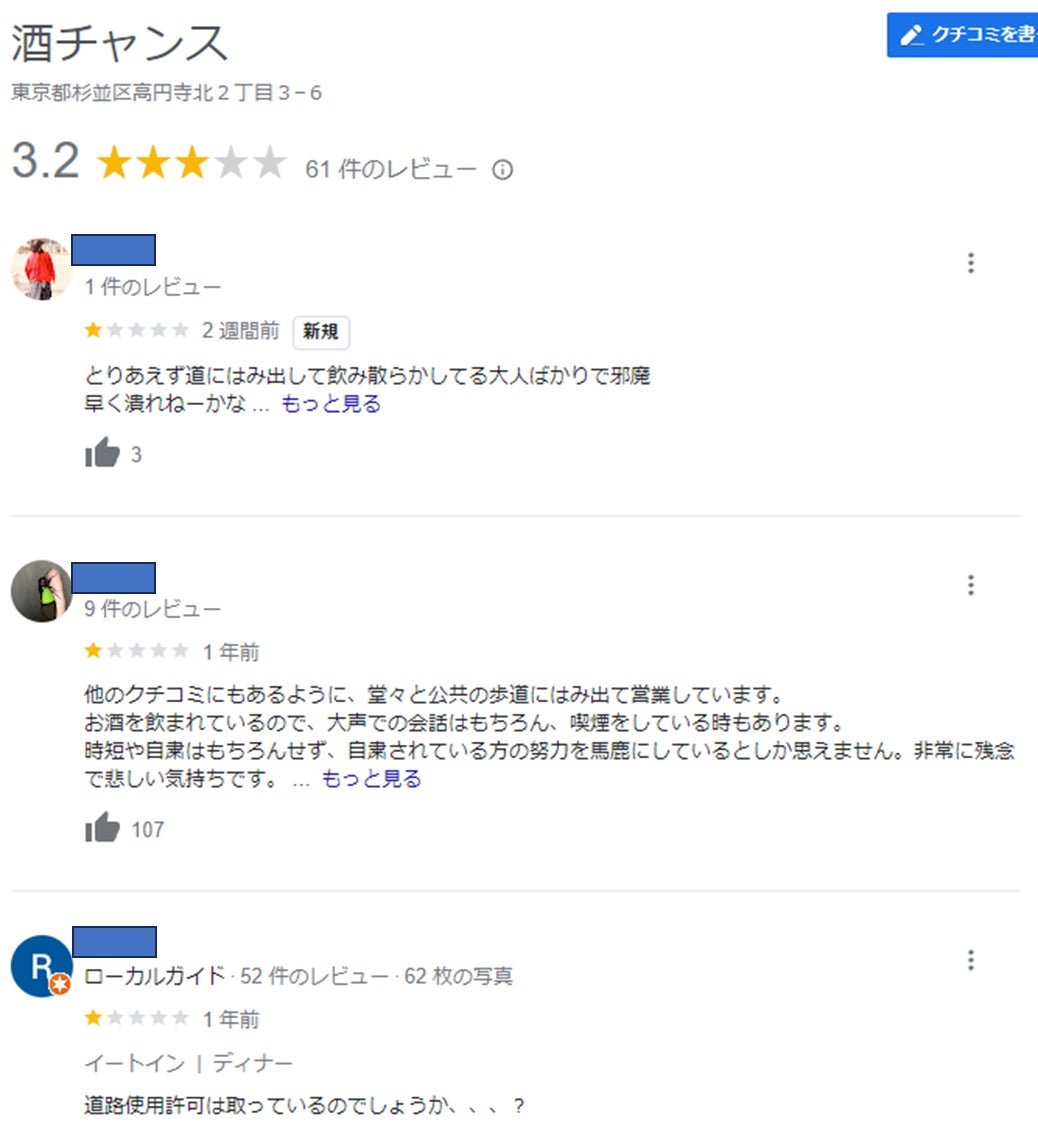Screen dimensions: 1038x1125
Task: Open overflow menu on the 9 件のレビュー user's review
Action: tap(970, 585)
